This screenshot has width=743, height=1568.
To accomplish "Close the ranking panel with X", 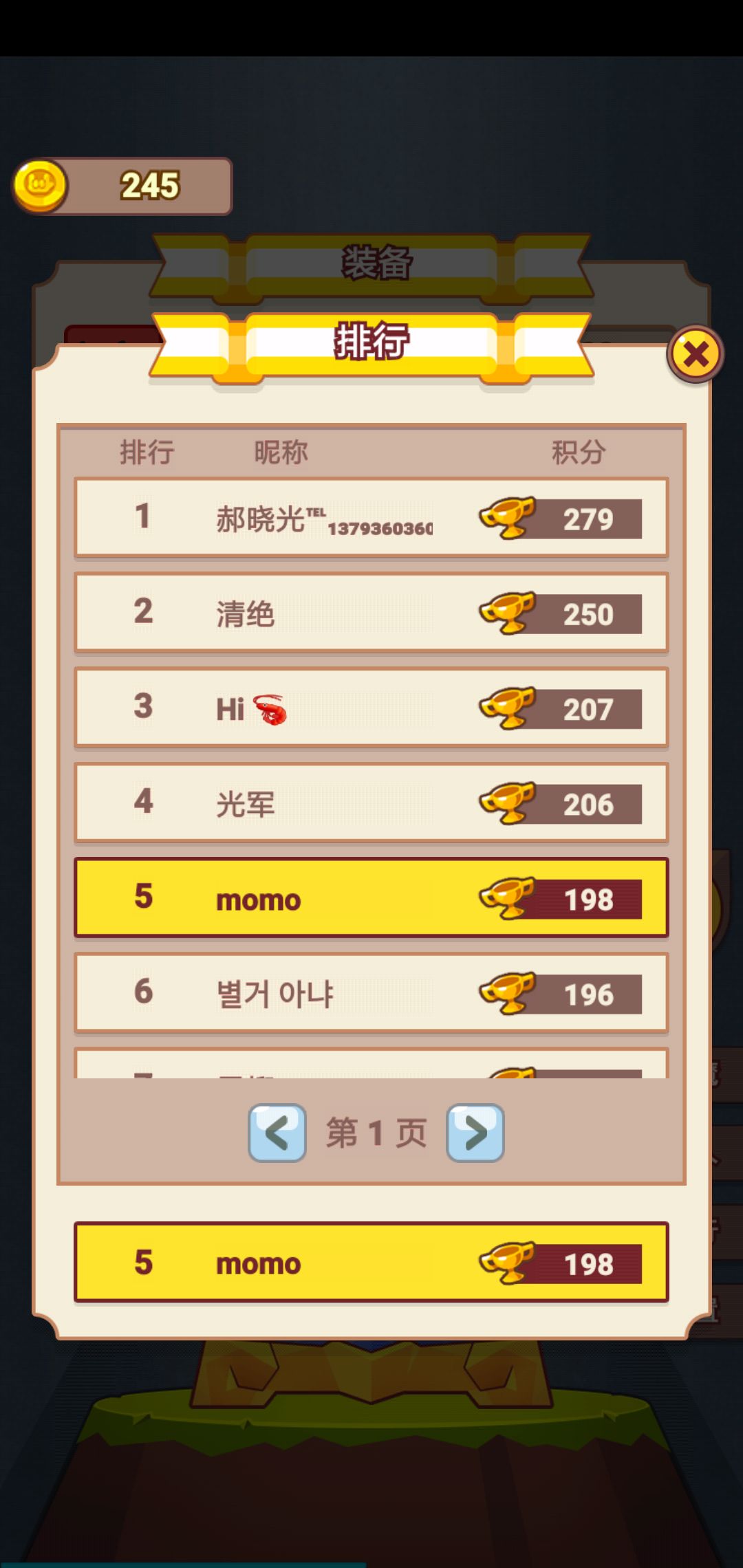I will pos(696,354).
